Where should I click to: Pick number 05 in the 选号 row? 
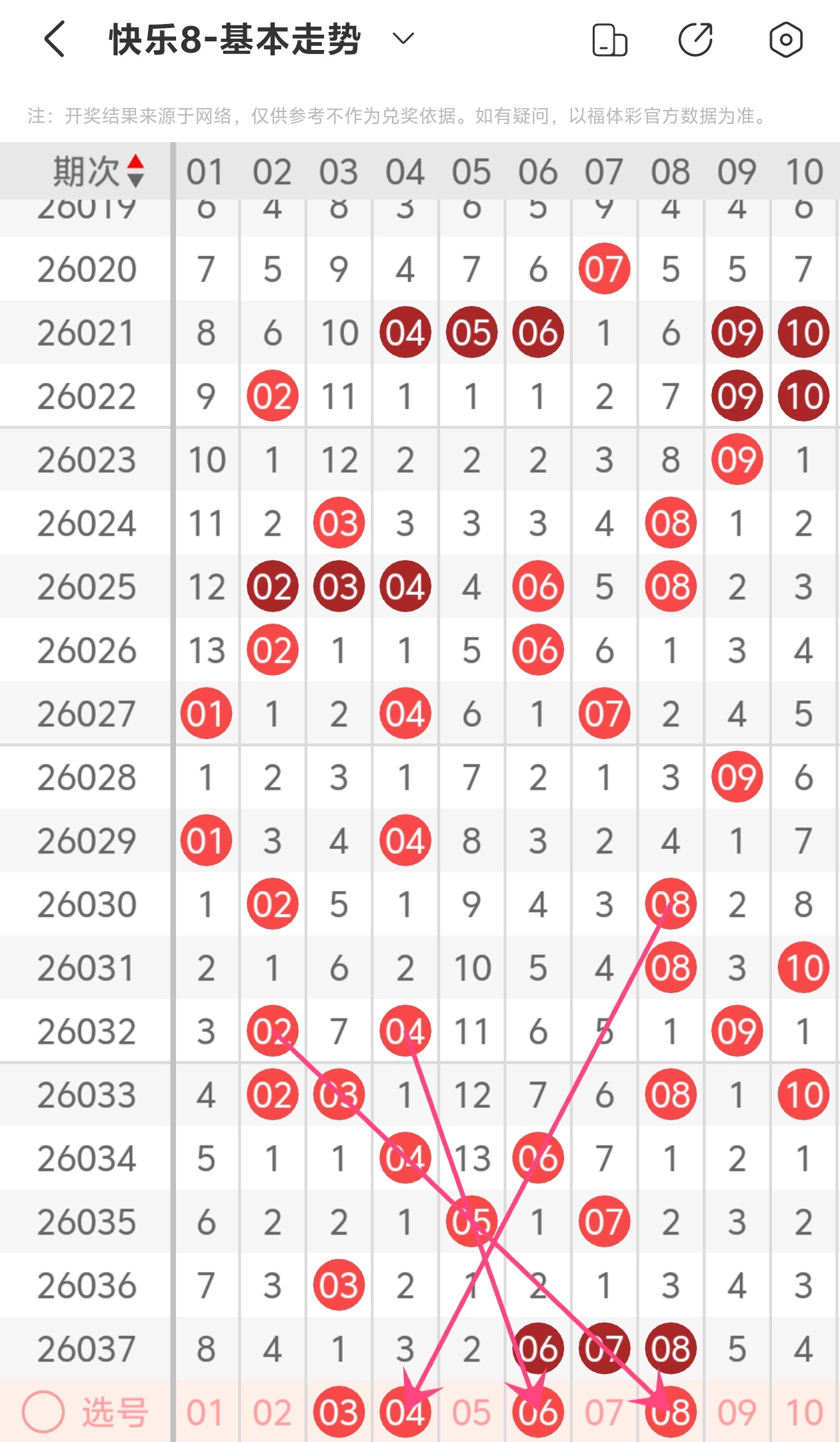pos(471,1412)
